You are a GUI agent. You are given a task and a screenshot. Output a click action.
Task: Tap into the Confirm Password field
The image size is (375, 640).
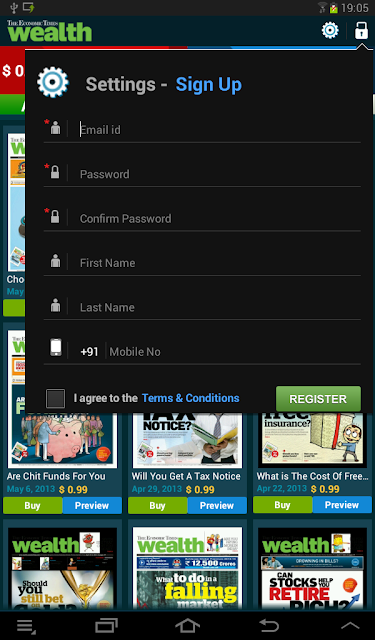(220, 219)
